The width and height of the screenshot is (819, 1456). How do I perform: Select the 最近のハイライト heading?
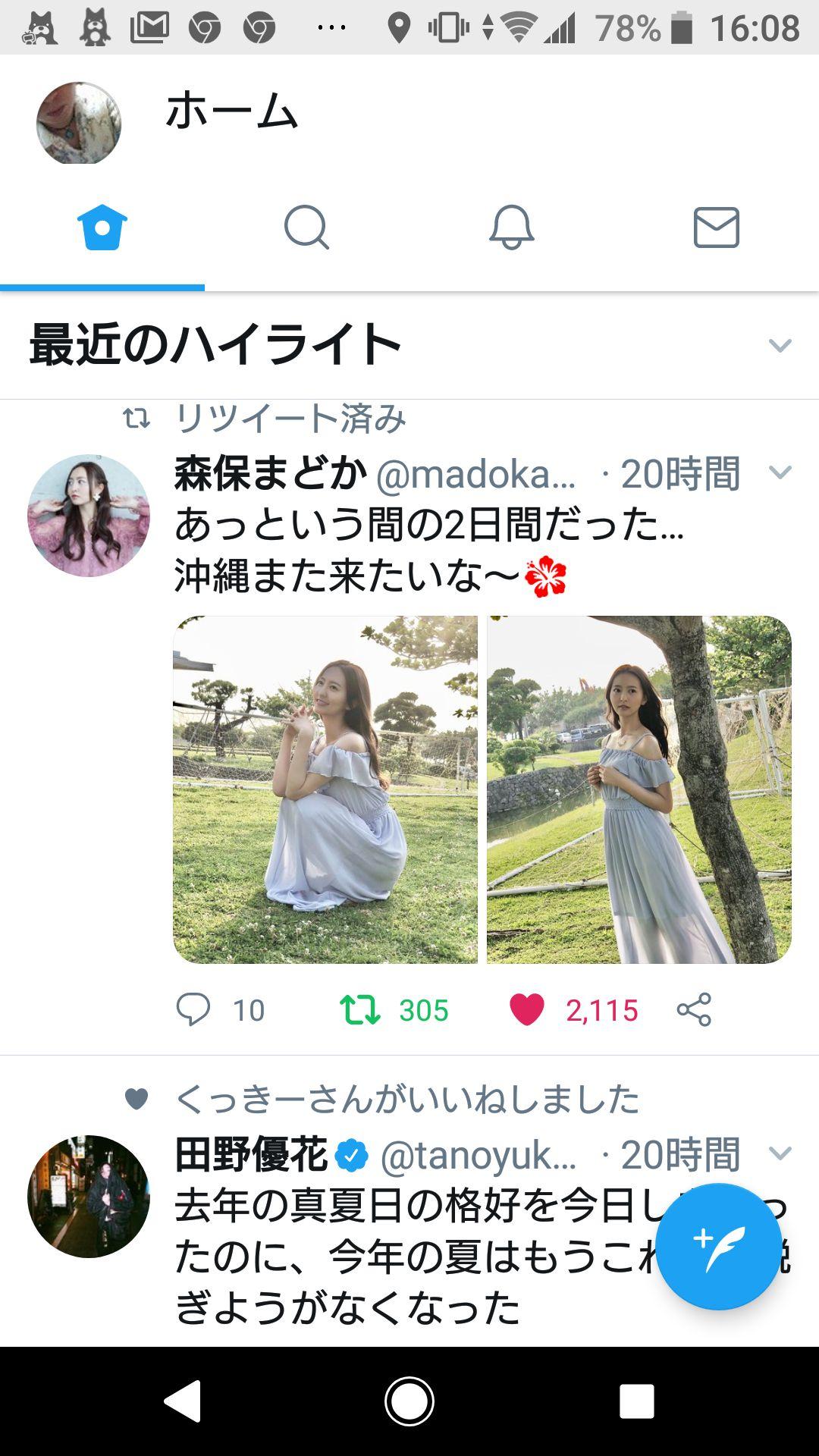coord(210,345)
